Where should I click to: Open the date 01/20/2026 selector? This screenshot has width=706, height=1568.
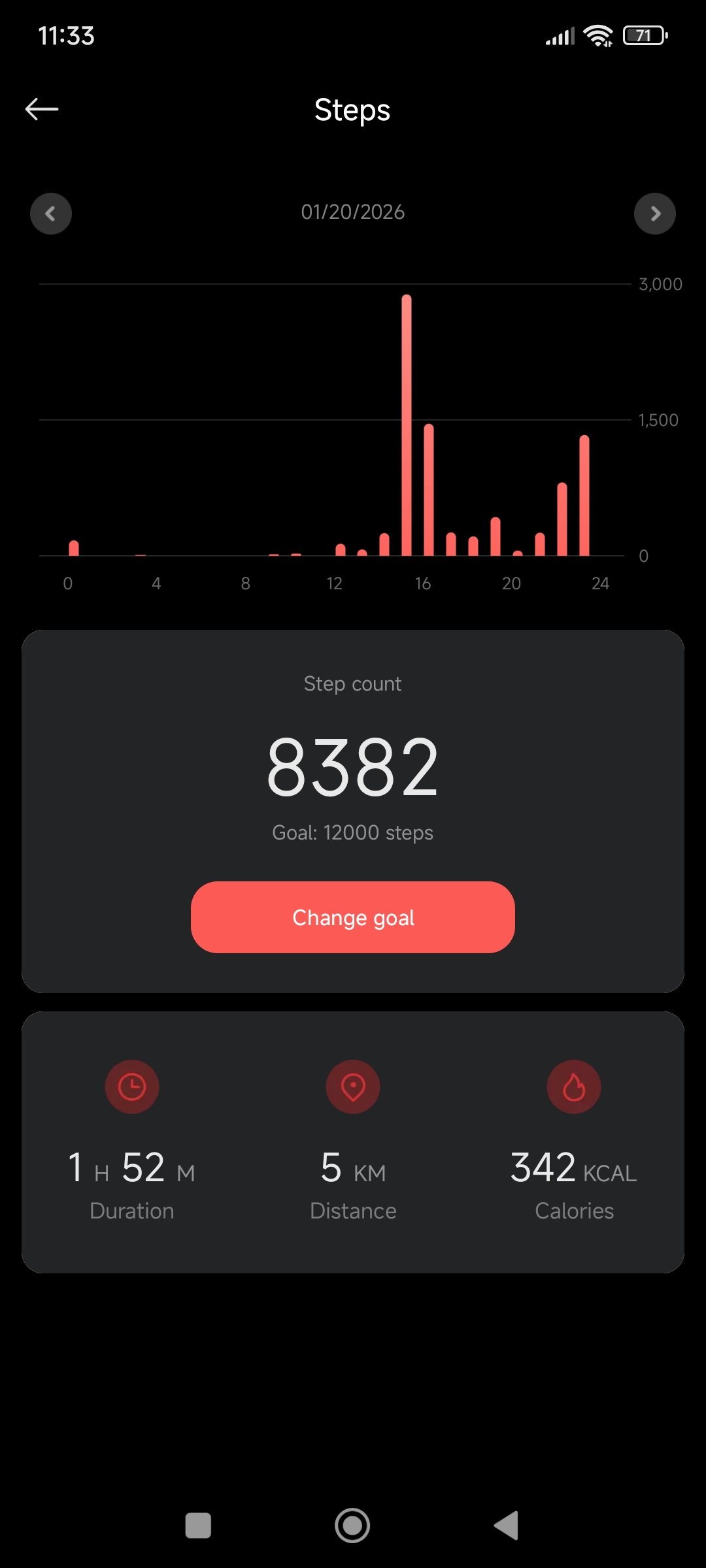(352, 212)
